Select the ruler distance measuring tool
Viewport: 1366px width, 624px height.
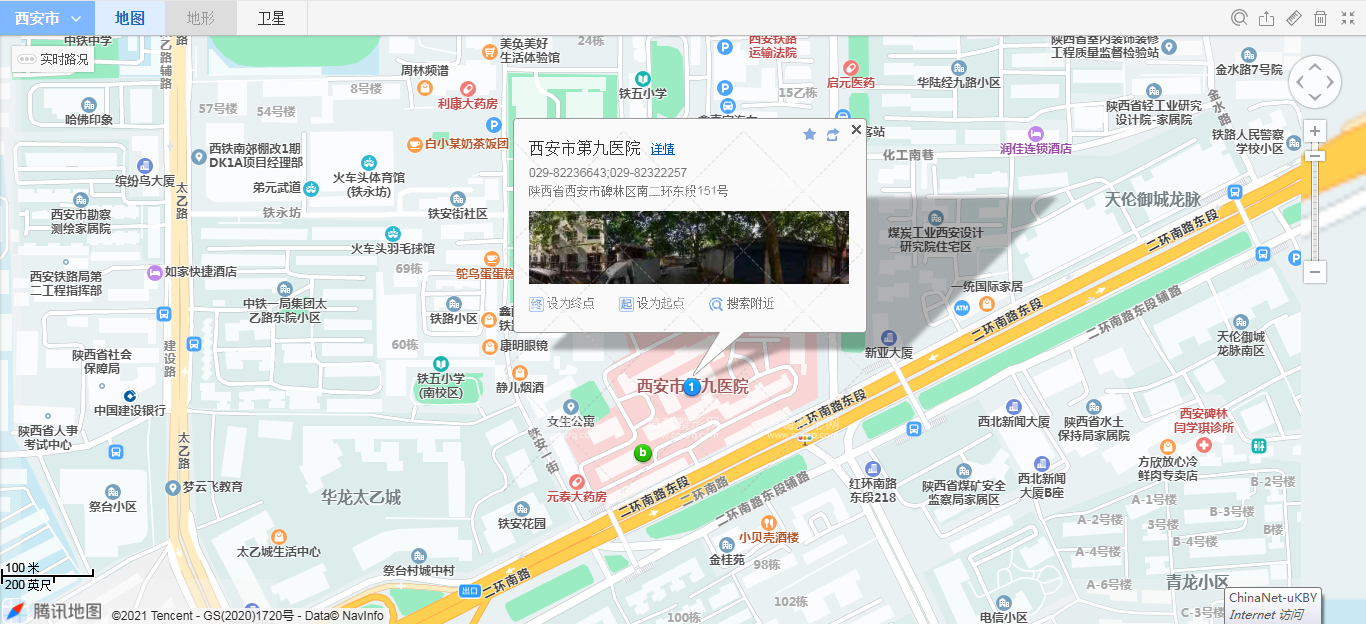(1293, 18)
